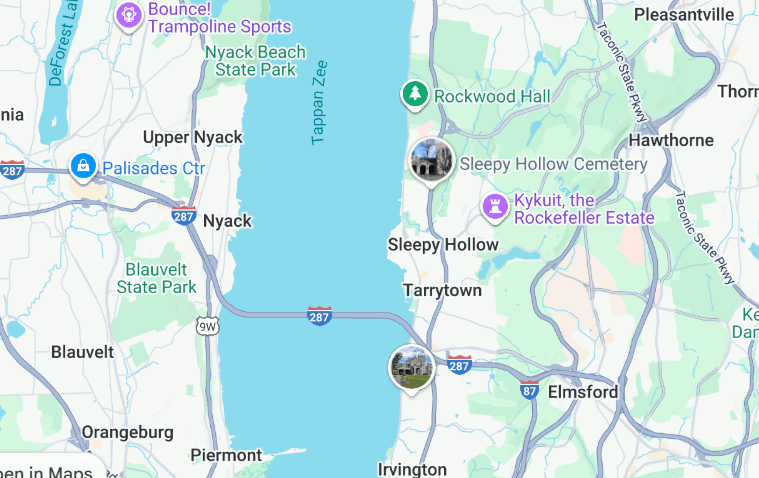Open the Bounce! Trampoline Sports marker
This screenshot has height=478, width=759.
[128, 15]
